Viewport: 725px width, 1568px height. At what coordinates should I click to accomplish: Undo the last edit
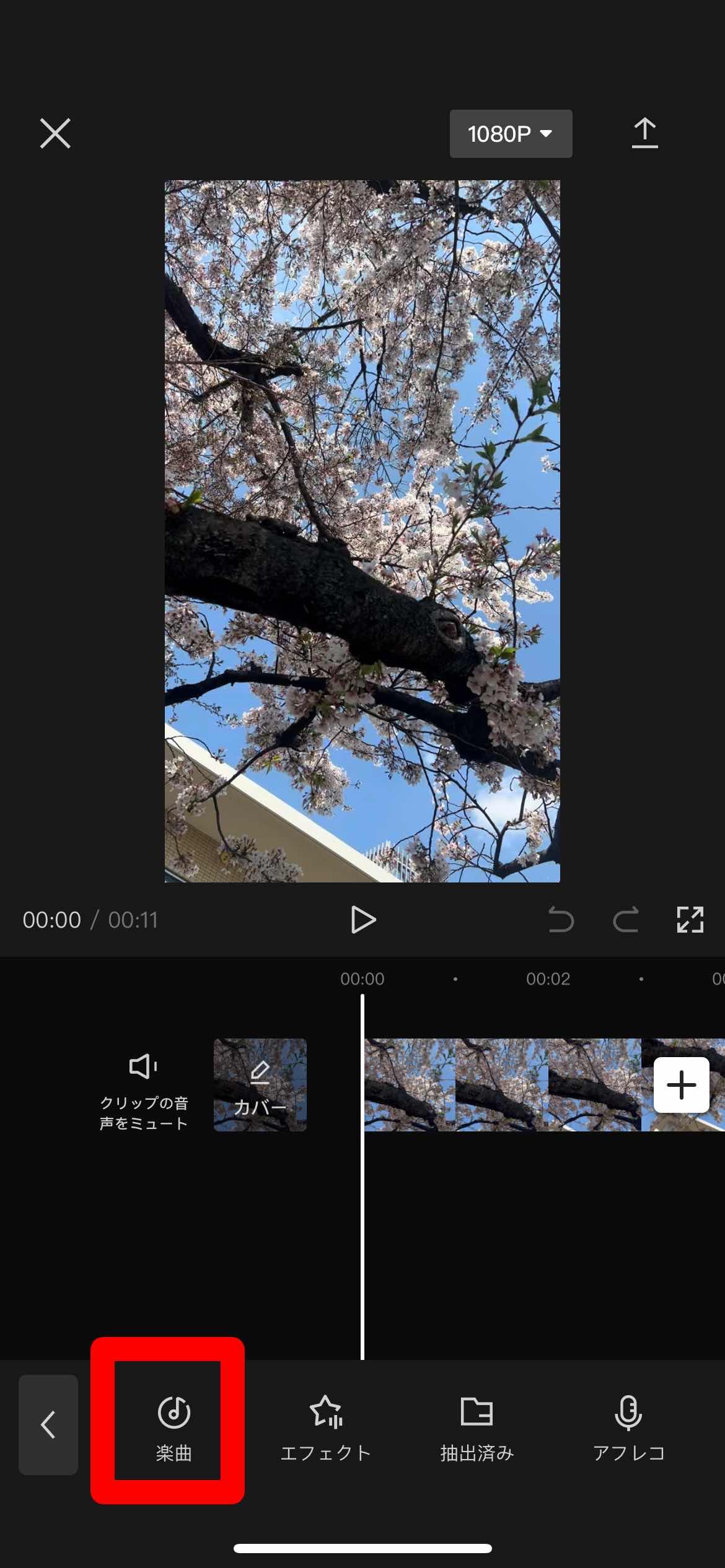pos(561,920)
